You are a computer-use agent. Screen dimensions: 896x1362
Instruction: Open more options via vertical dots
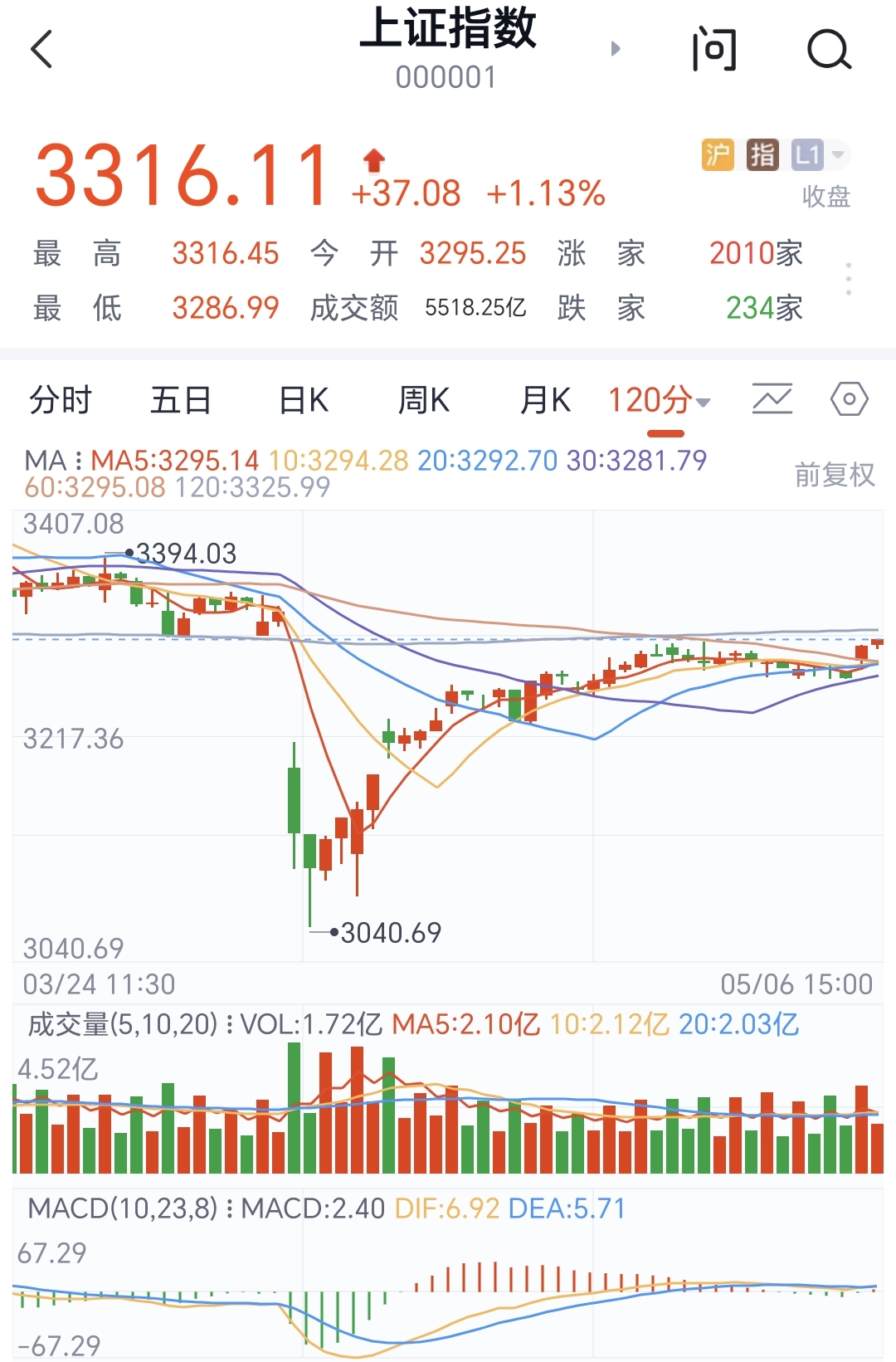(847, 280)
